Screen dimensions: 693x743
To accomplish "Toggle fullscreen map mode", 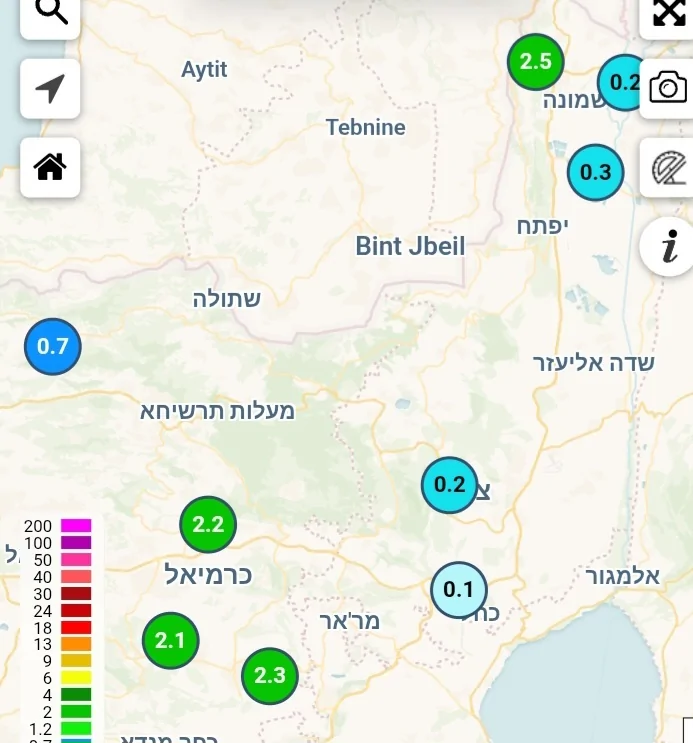I will tap(667, 13).
